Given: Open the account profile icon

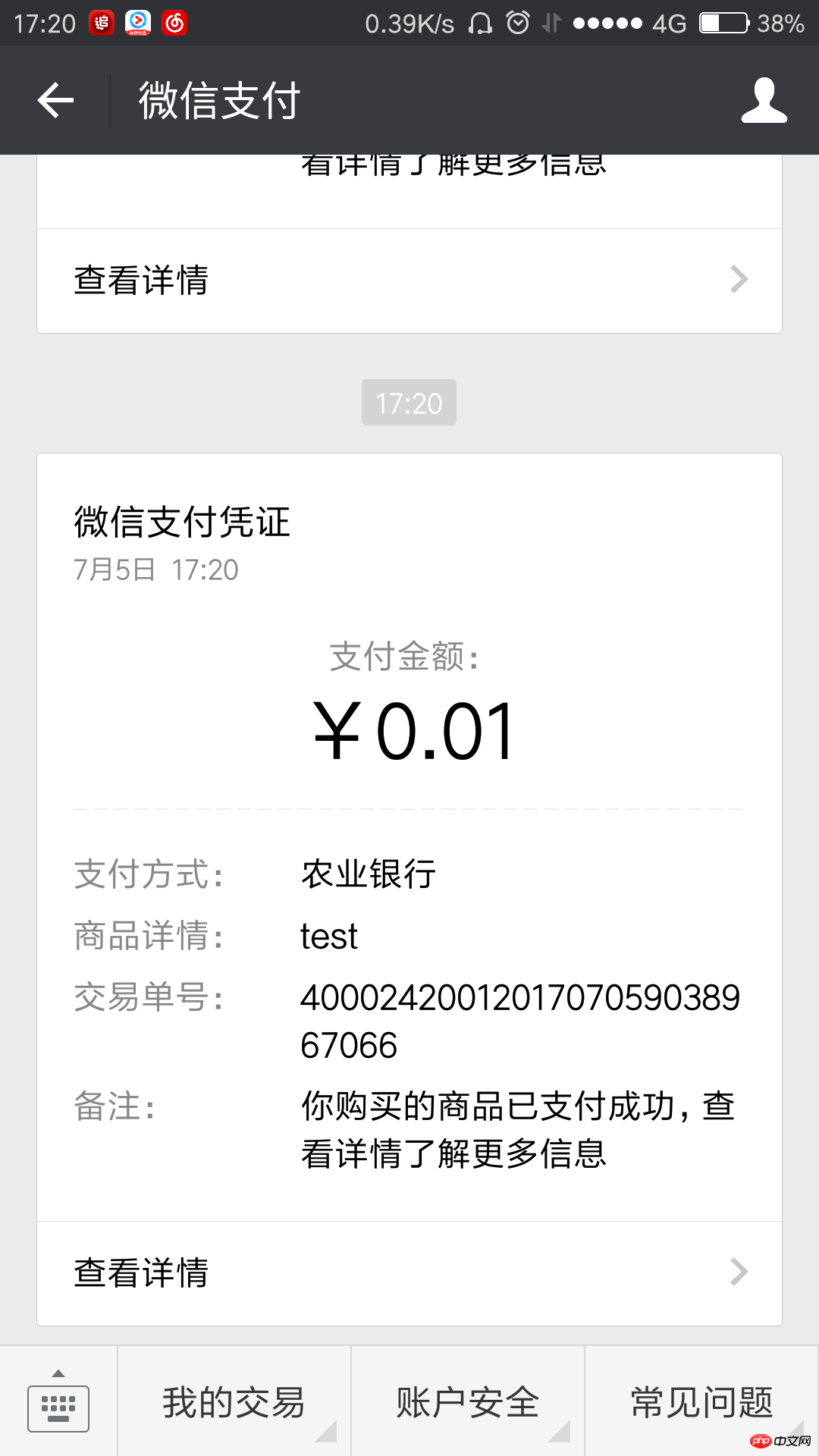Looking at the screenshot, I should [764, 100].
